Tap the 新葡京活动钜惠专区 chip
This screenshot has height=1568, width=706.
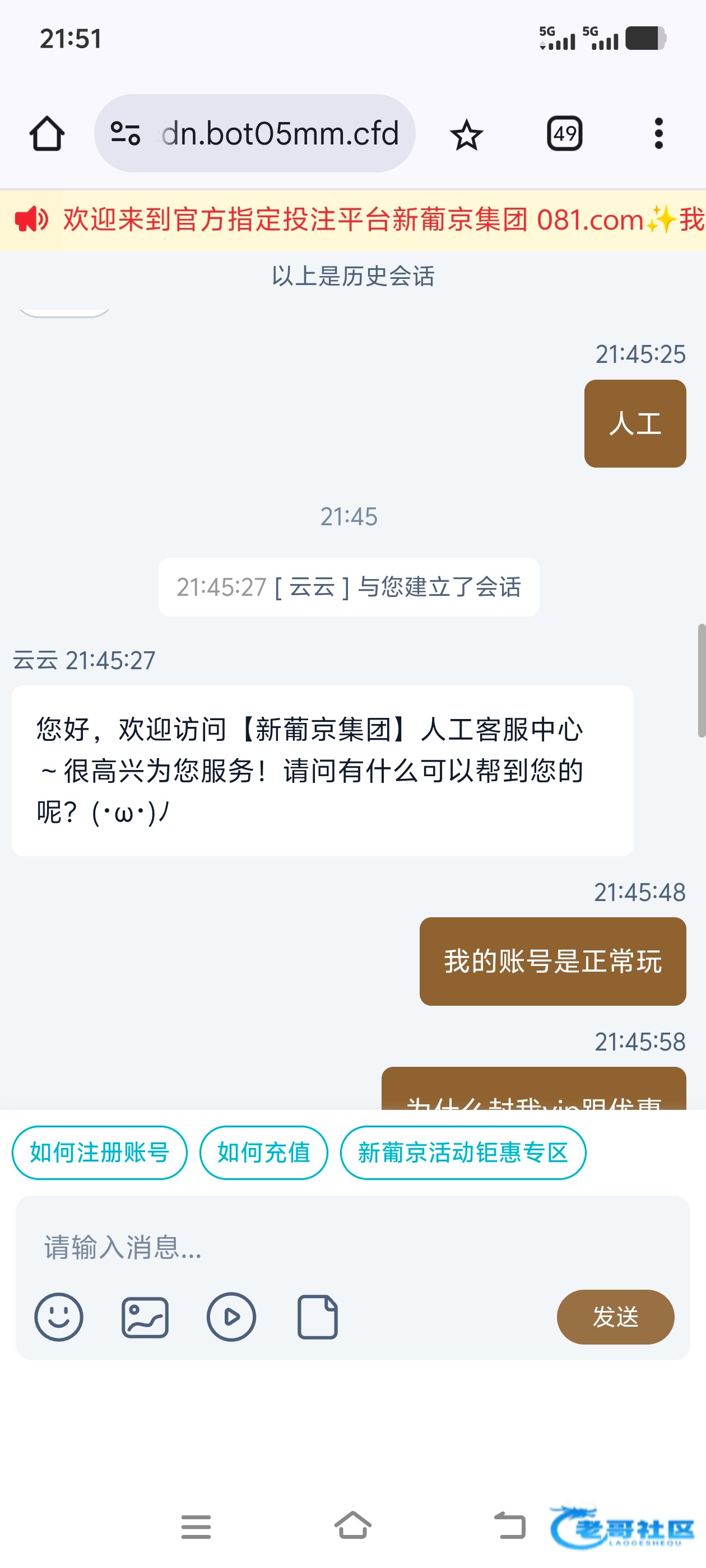463,1152
